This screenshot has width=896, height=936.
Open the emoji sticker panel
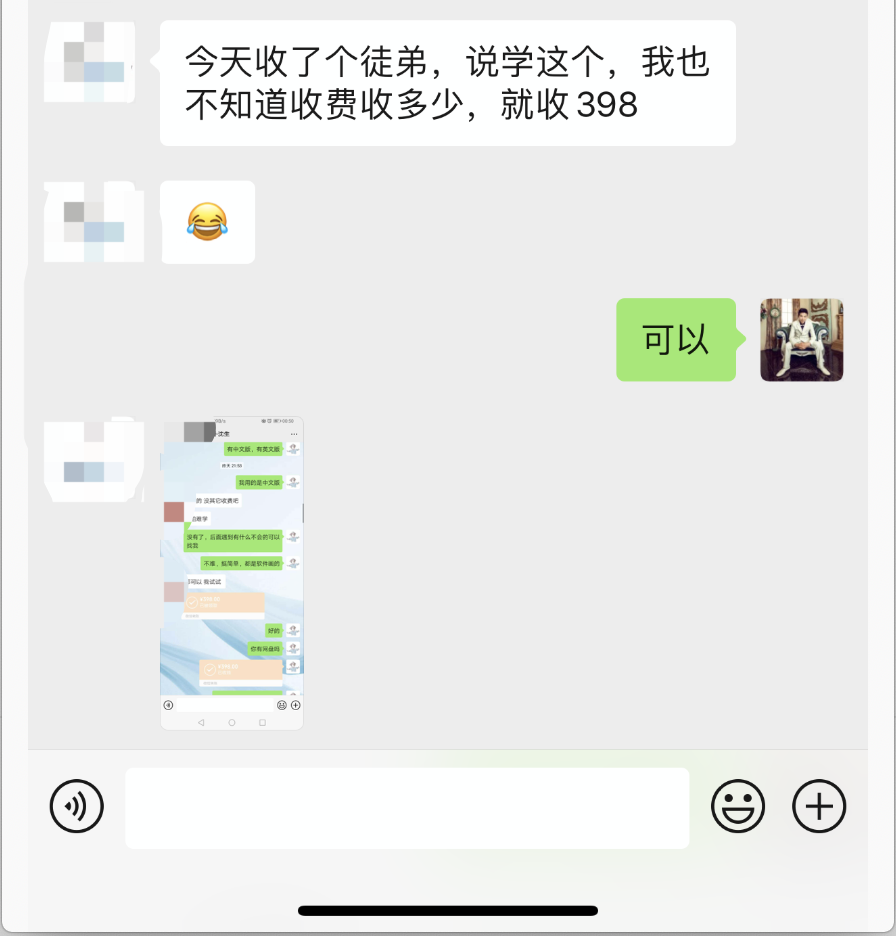click(x=738, y=806)
